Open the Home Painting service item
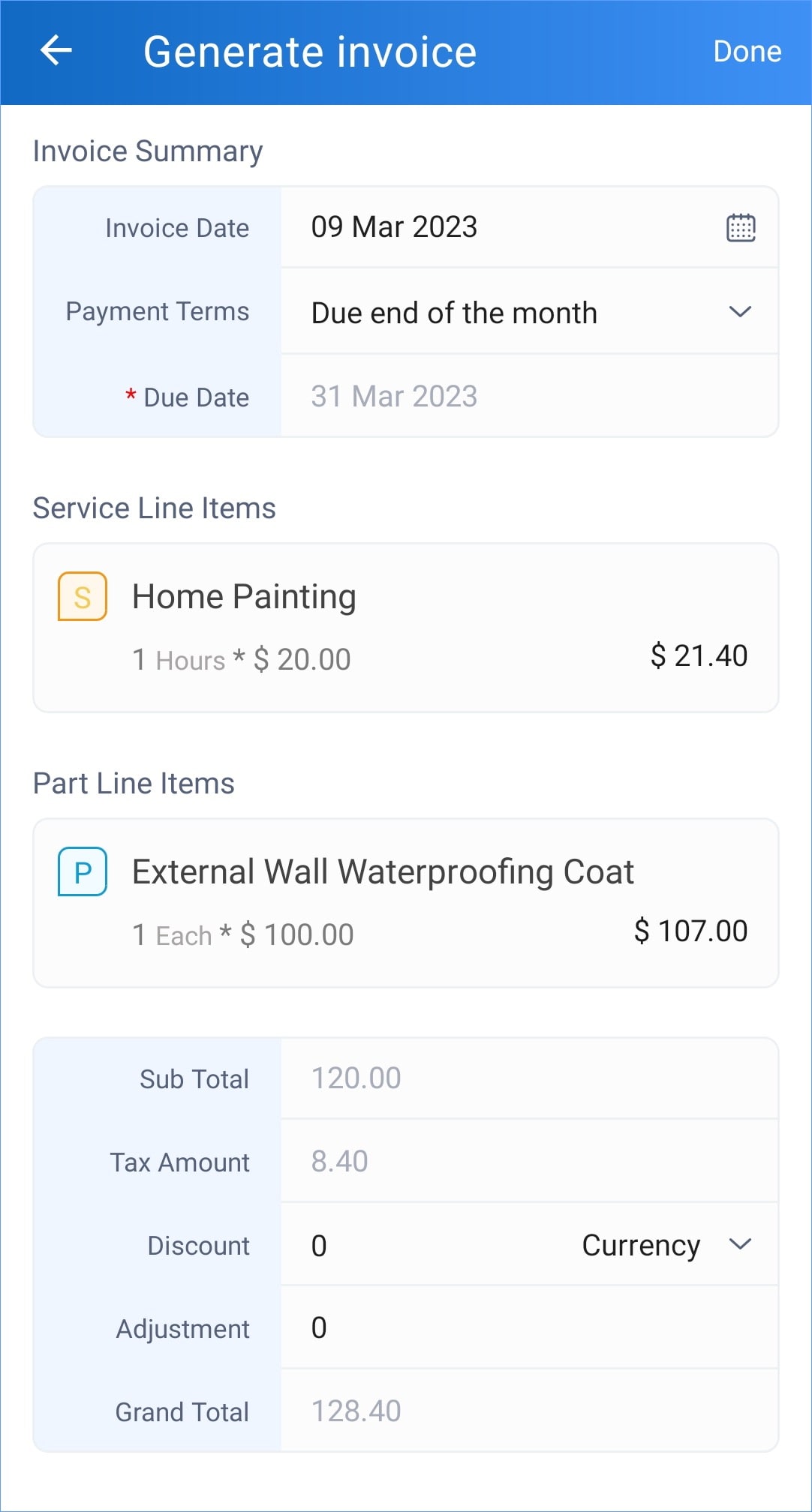The image size is (812, 1512). tap(406, 628)
